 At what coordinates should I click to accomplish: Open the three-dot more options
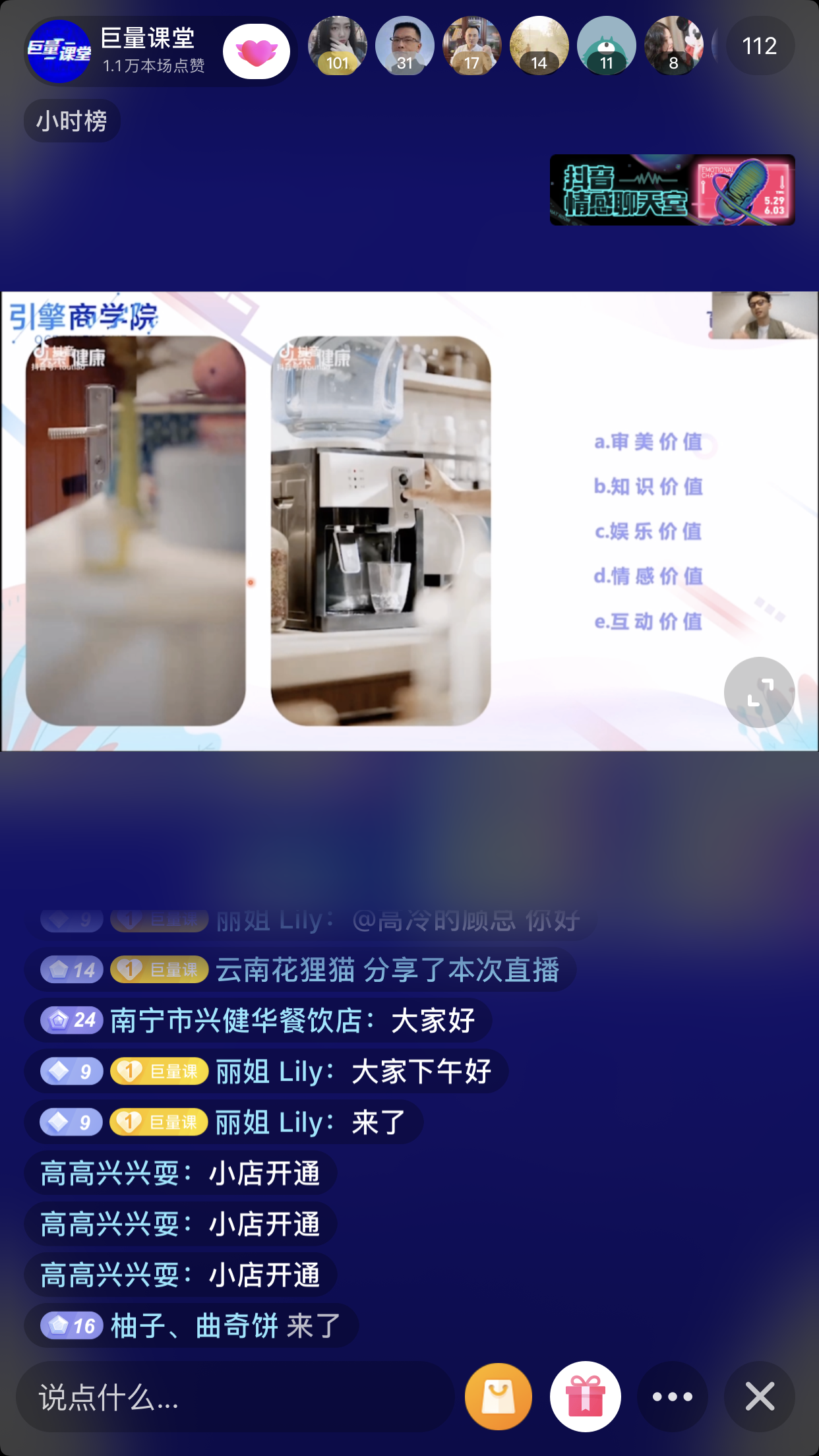point(672,1397)
